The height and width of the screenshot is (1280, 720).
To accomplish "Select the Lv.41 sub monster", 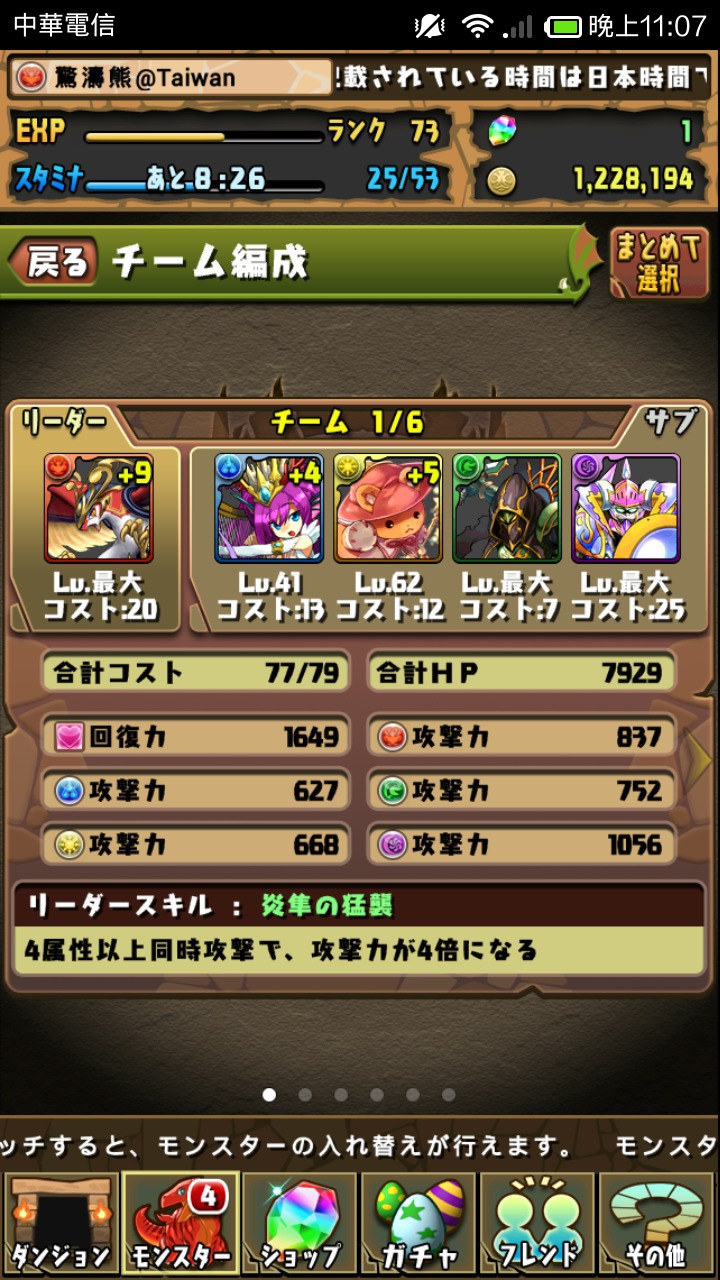I will tap(270, 508).
